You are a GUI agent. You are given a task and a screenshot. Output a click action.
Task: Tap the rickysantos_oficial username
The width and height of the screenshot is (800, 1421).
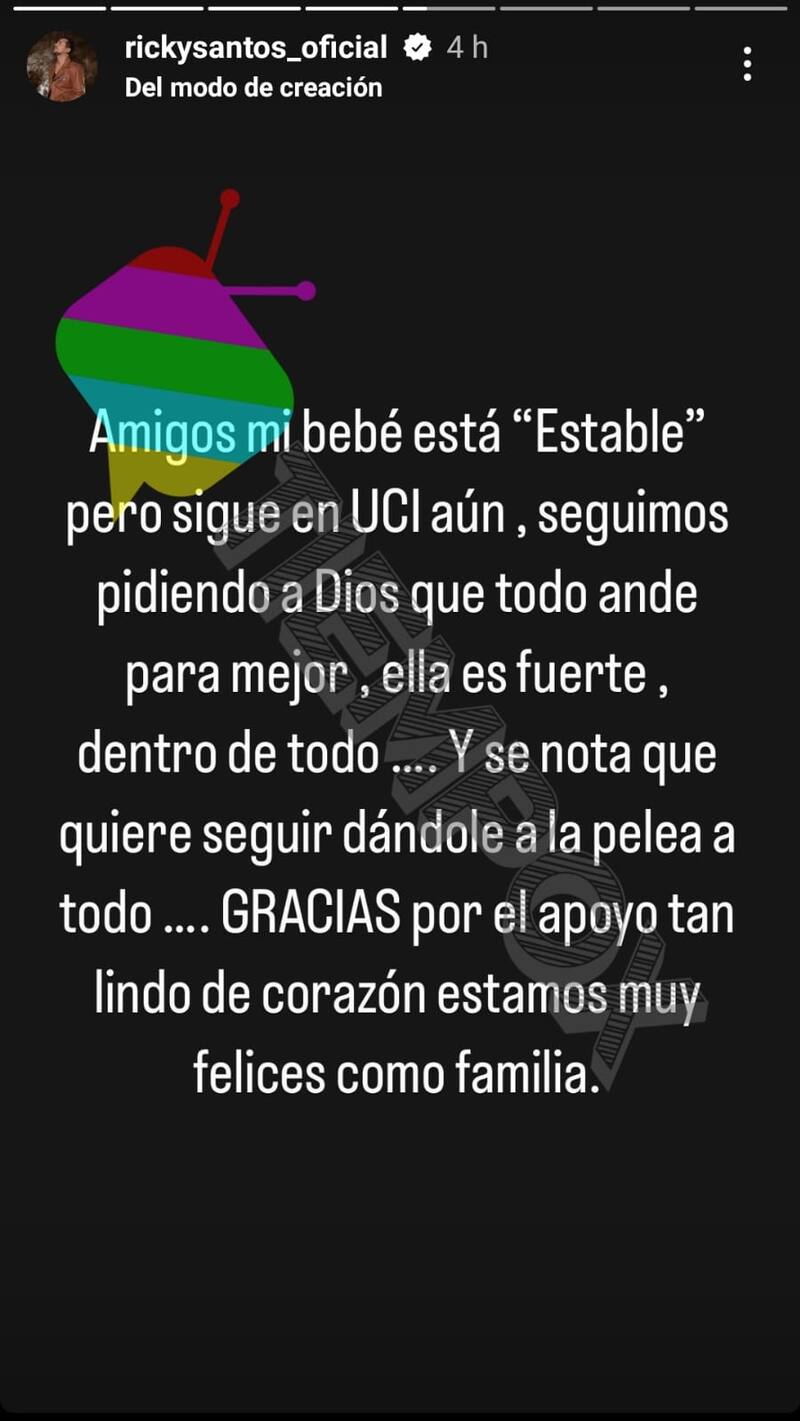pos(256,47)
